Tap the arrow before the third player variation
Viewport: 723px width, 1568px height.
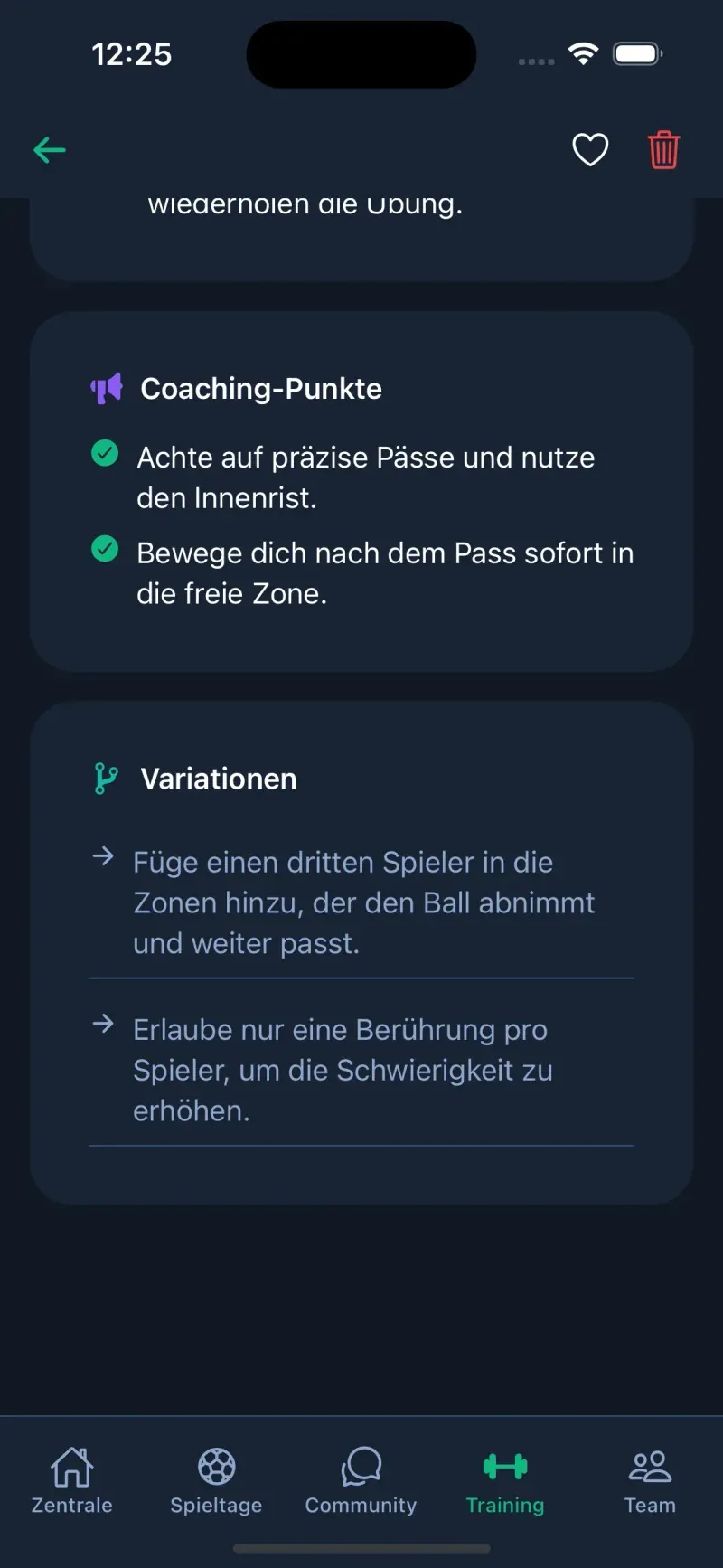pos(105,854)
